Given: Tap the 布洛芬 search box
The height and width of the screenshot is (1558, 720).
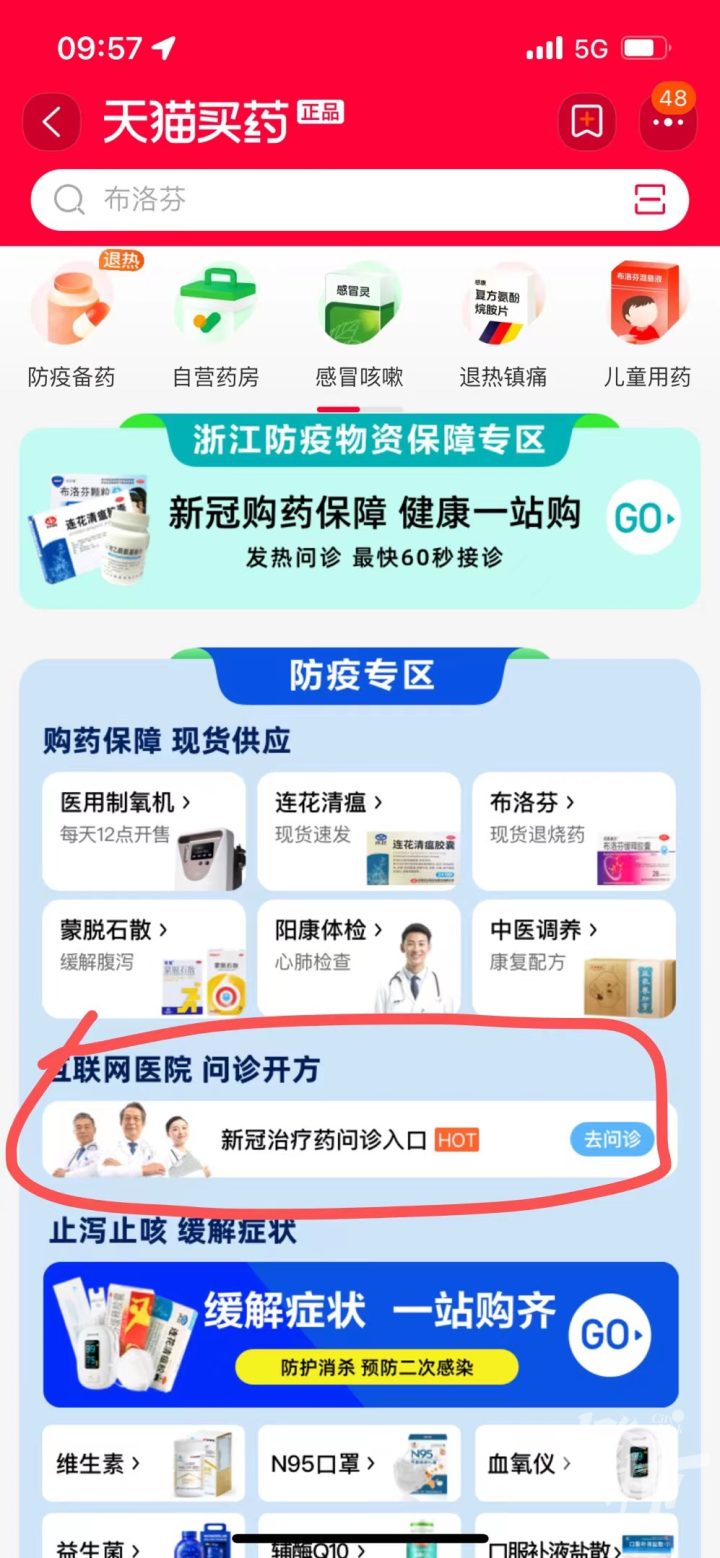Looking at the screenshot, I should coord(330,200).
